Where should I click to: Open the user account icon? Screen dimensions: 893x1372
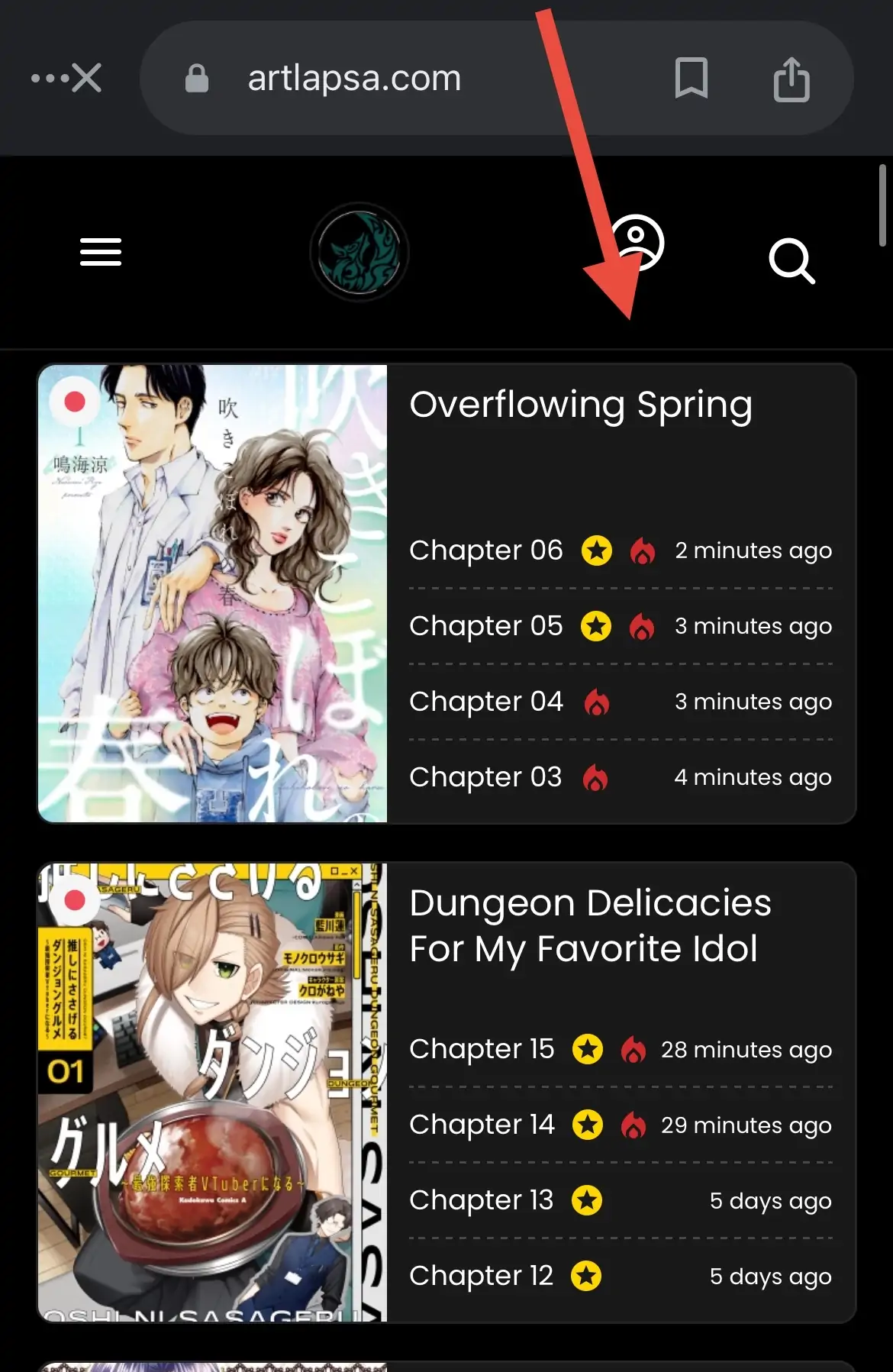click(638, 243)
